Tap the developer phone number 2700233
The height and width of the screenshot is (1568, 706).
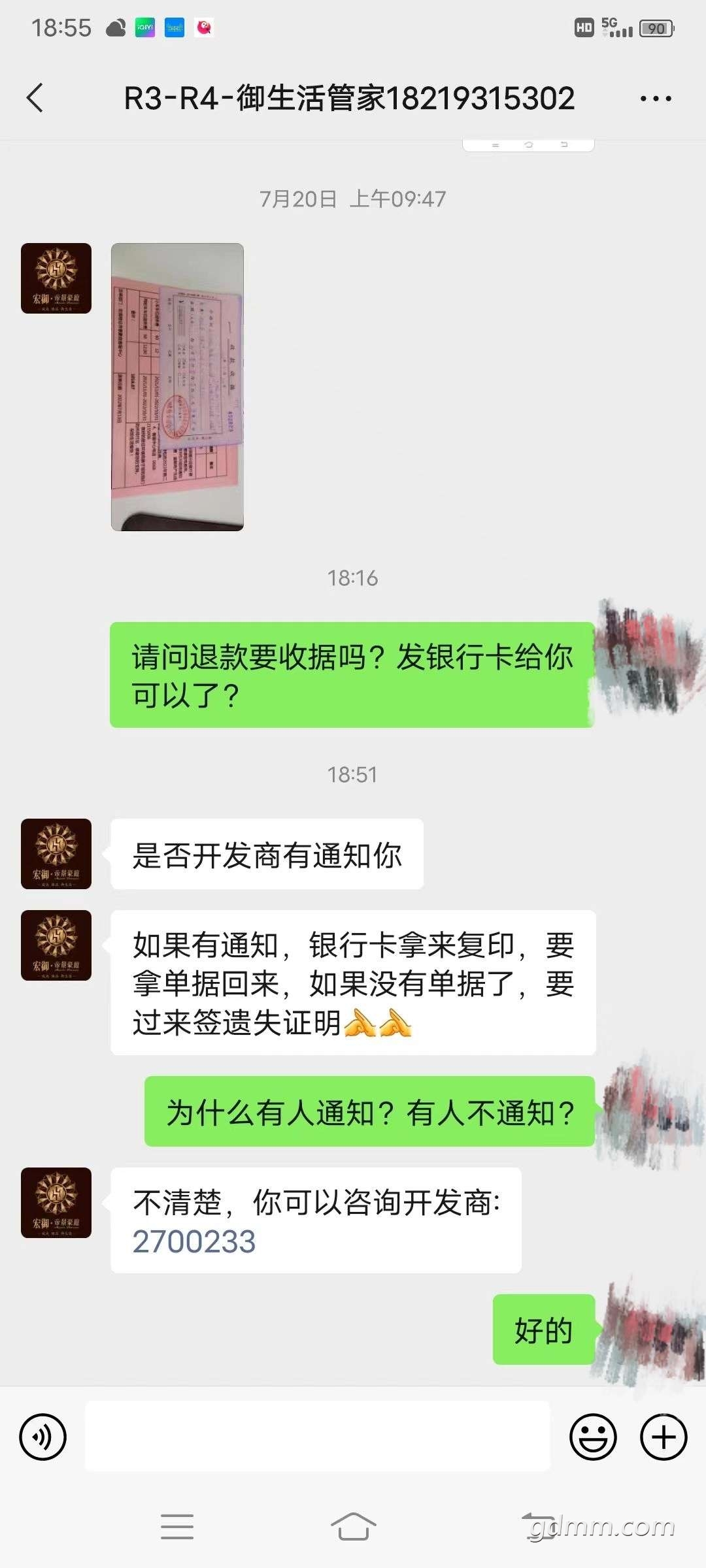pyautogui.click(x=194, y=1242)
